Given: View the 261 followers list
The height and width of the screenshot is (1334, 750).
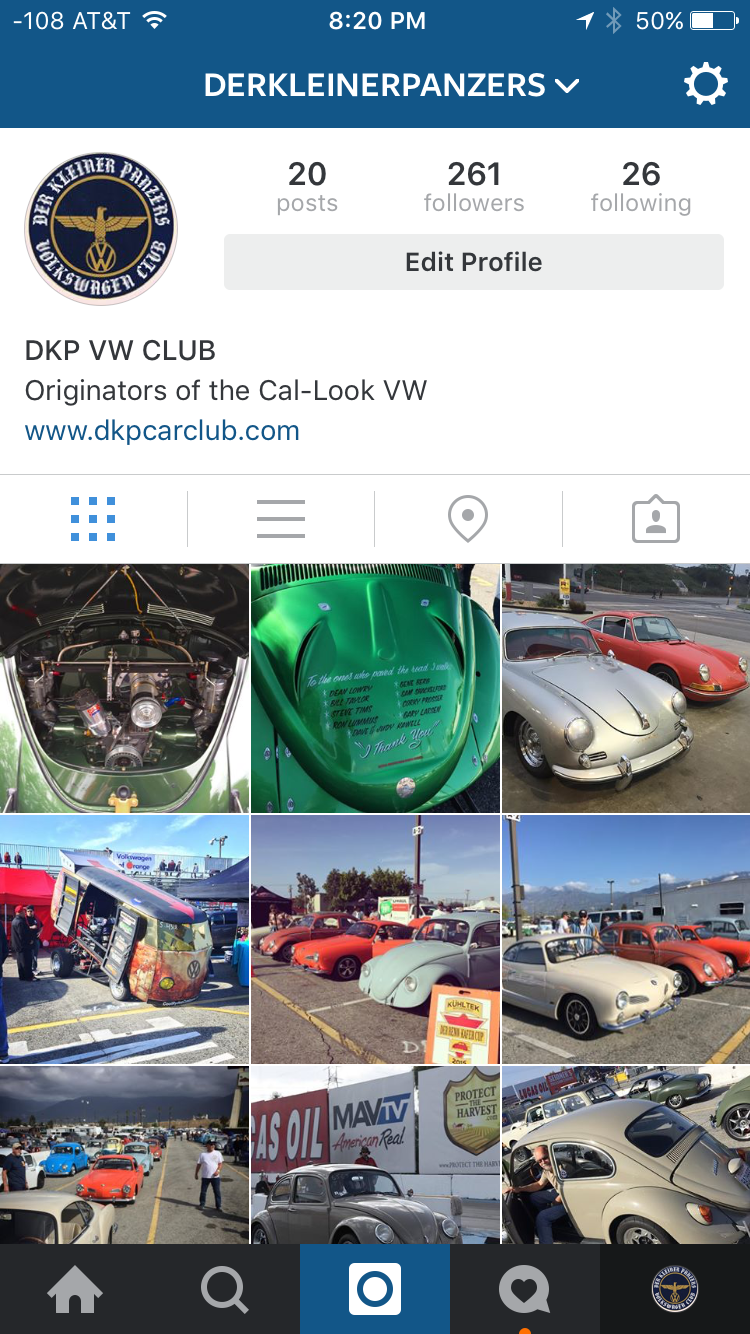Looking at the screenshot, I should (x=474, y=187).
